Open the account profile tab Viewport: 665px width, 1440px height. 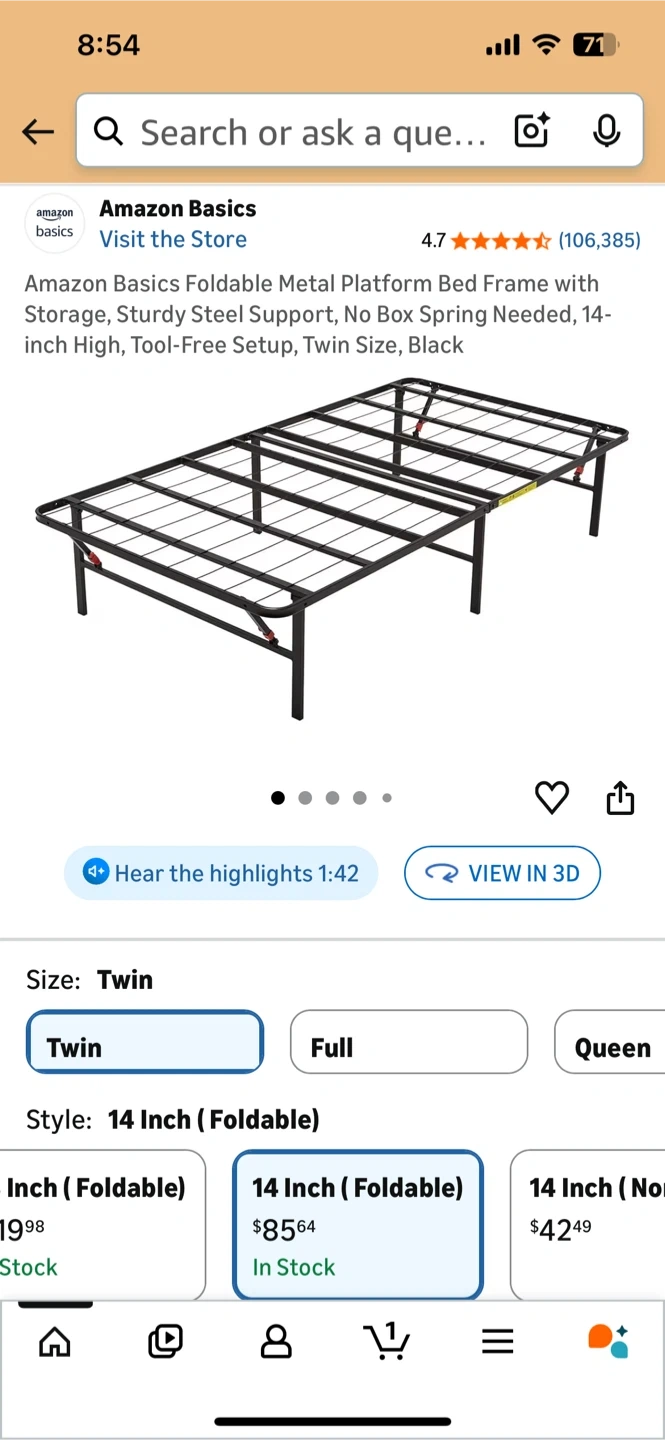(x=275, y=1341)
